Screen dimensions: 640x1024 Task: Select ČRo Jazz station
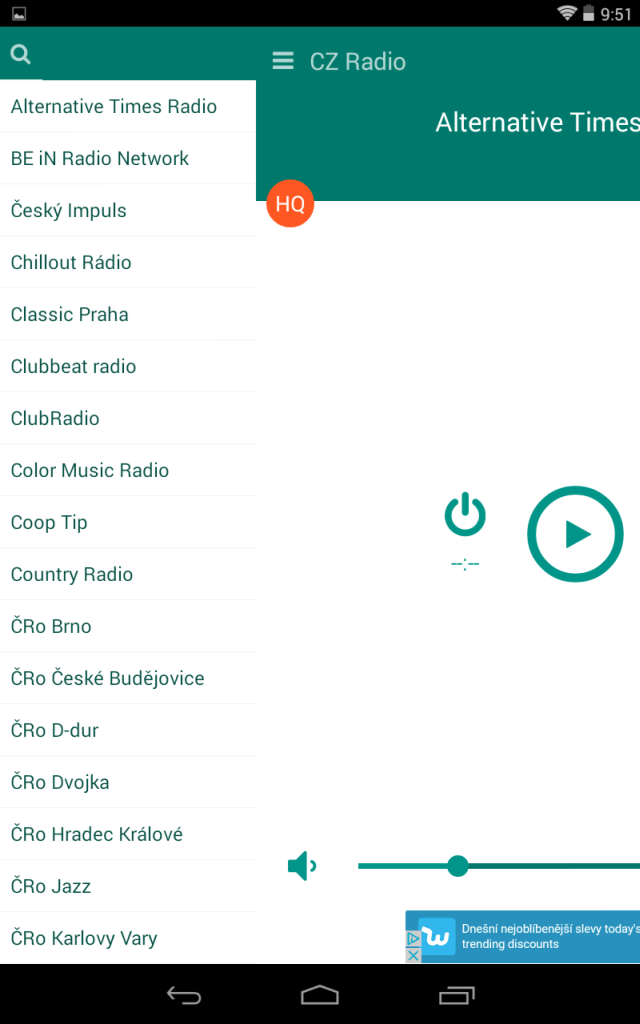(x=128, y=886)
